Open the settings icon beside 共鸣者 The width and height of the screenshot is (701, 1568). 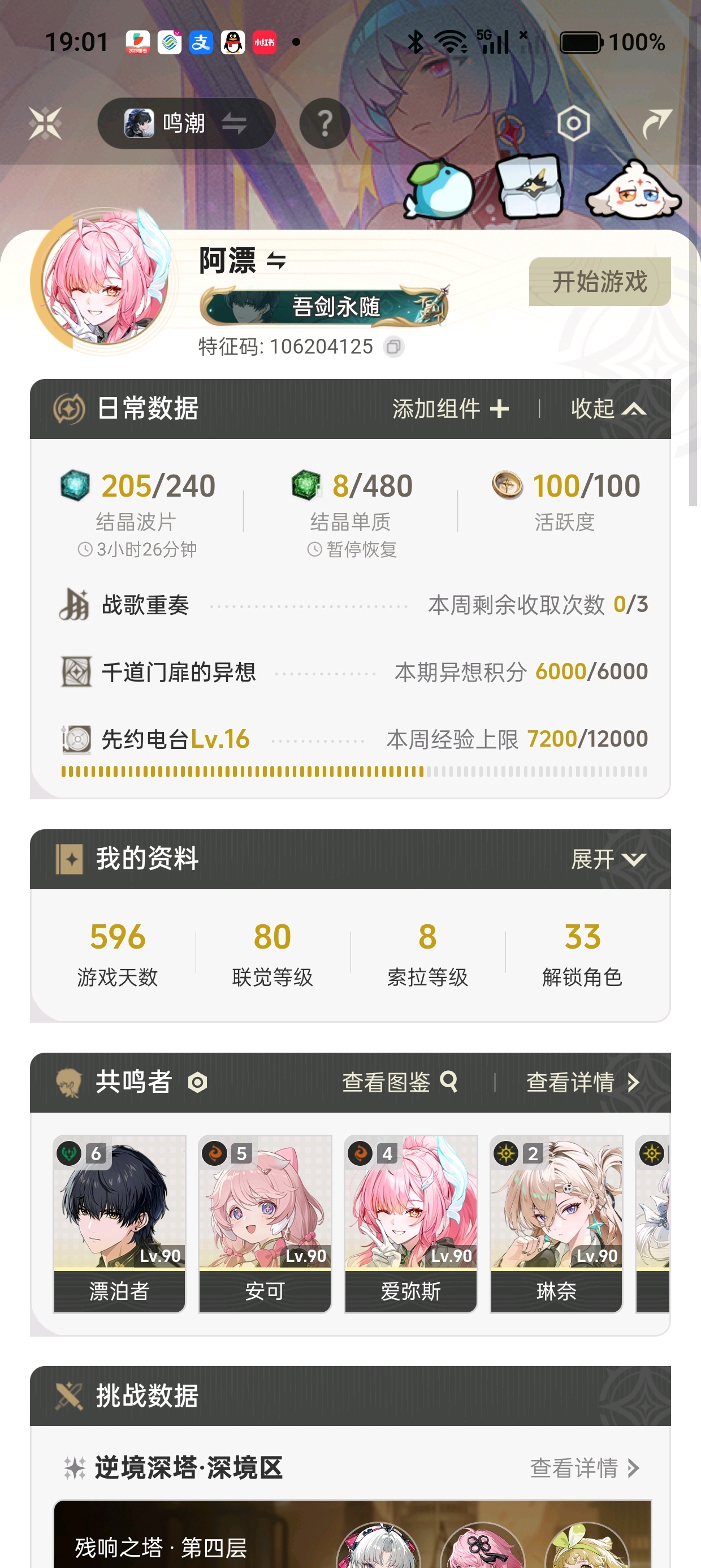coord(197,1083)
